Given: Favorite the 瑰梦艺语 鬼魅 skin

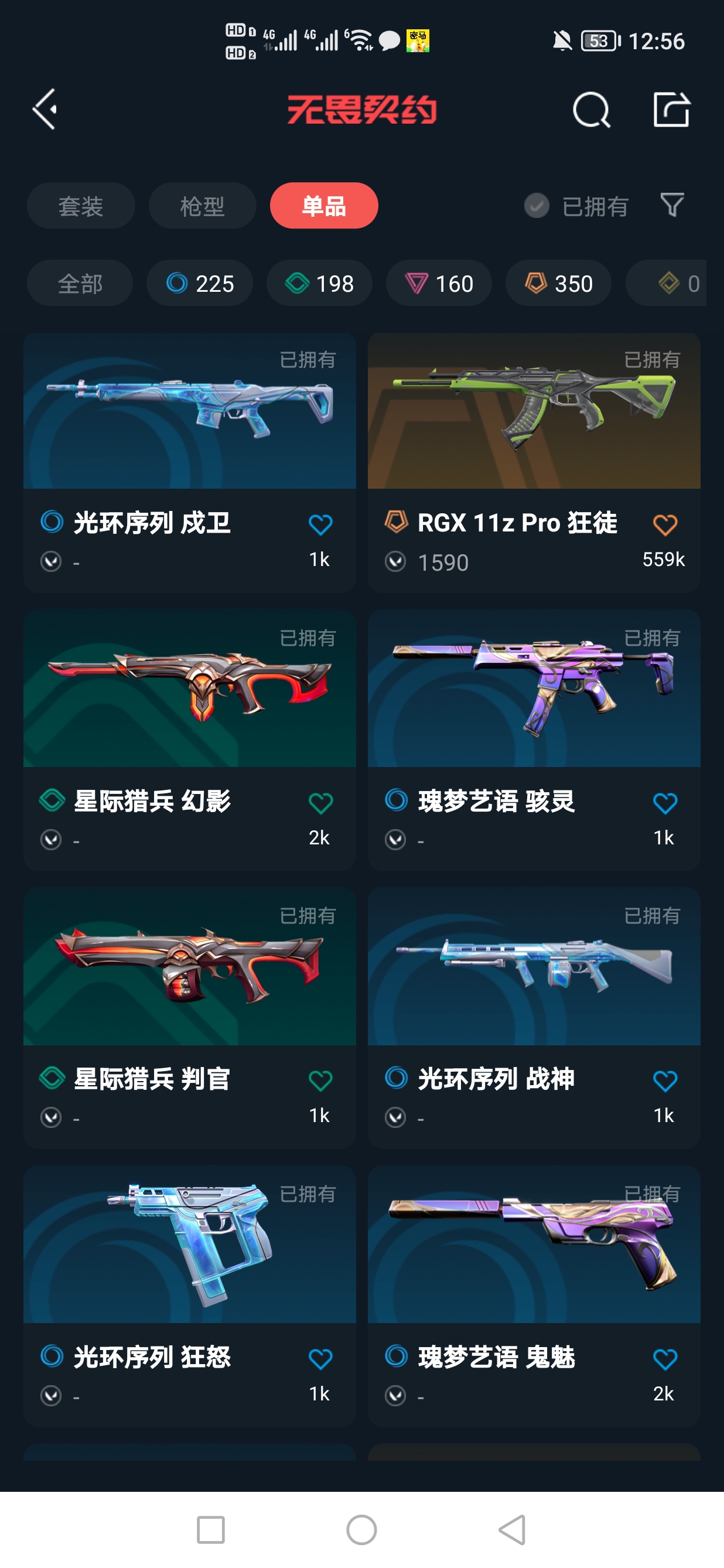Looking at the screenshot, I should [x=664, y=1359].
